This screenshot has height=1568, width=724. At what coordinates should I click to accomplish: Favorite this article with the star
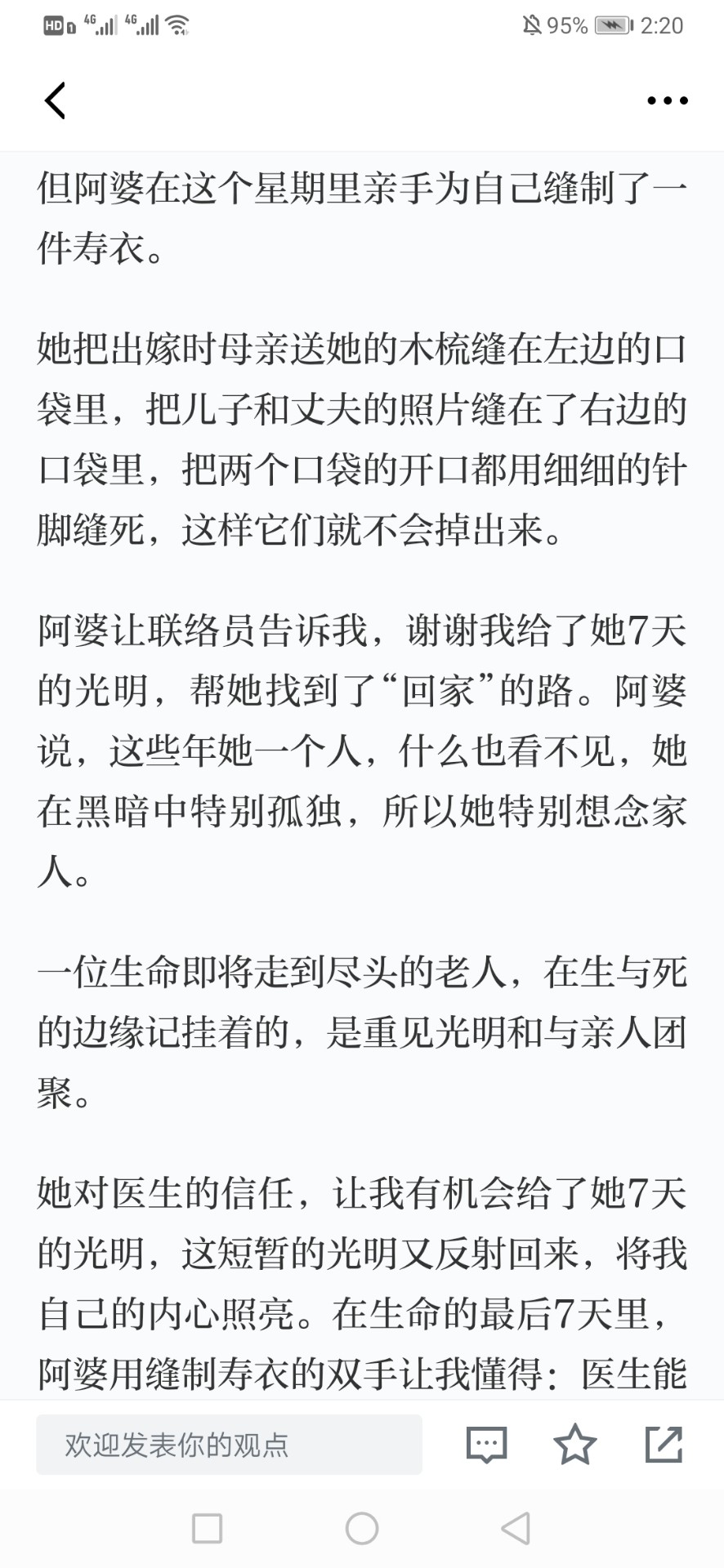[x=575, y=1444]
